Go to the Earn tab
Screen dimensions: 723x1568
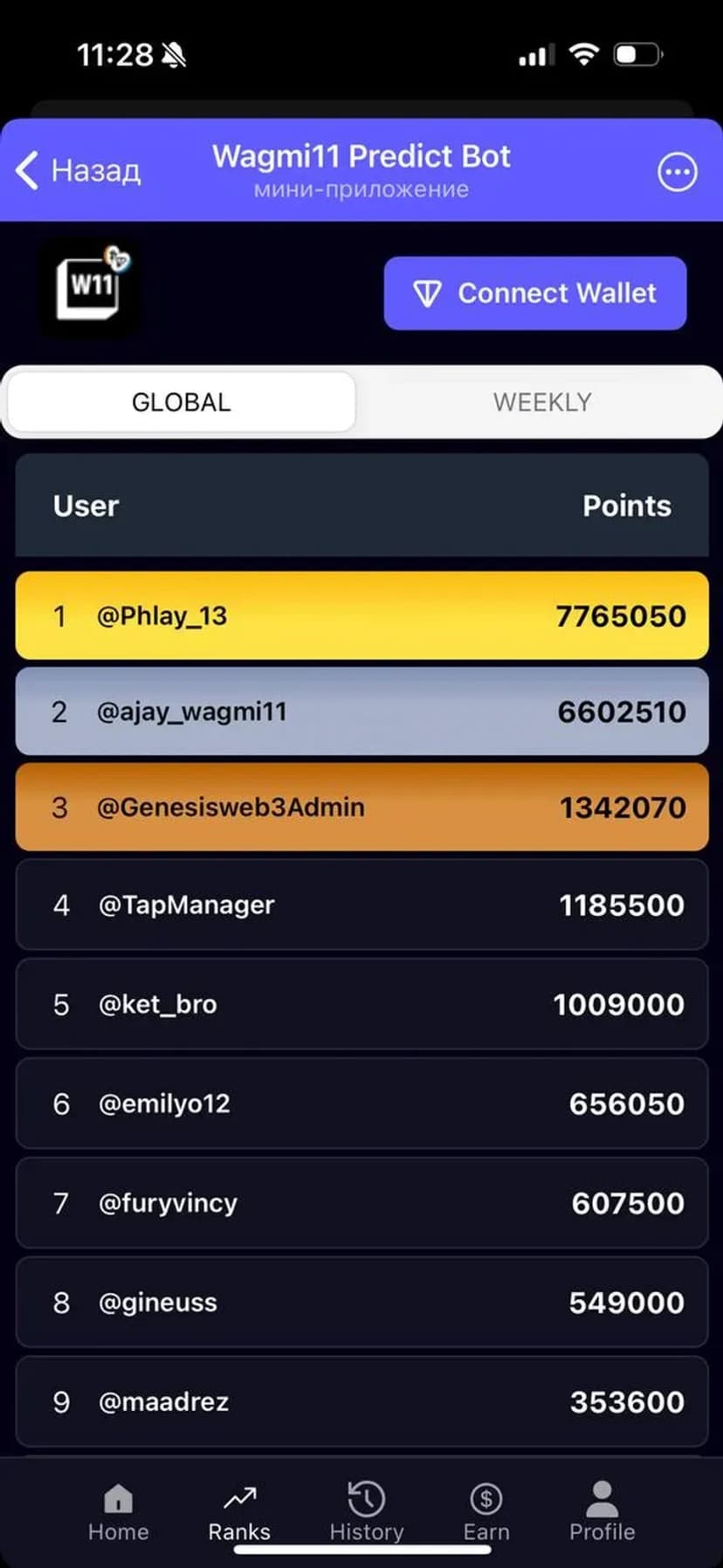pos(485,1512)
